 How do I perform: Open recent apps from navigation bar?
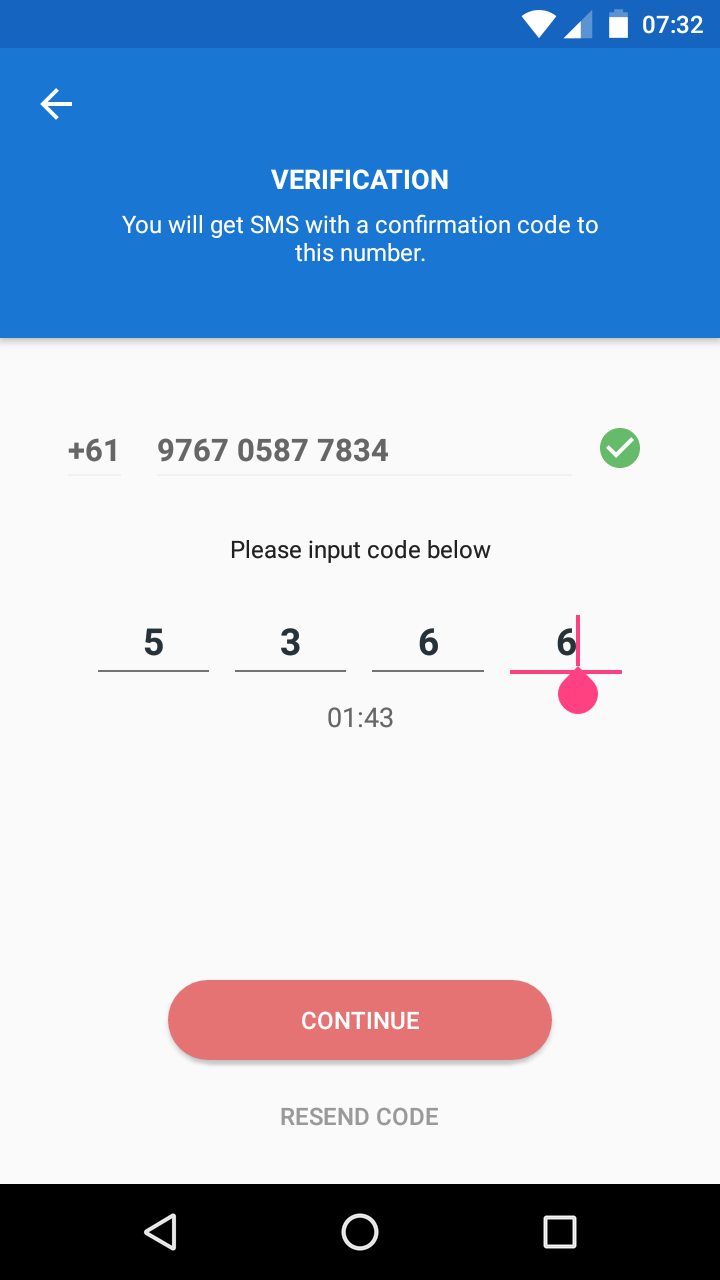click(560, 1232)
